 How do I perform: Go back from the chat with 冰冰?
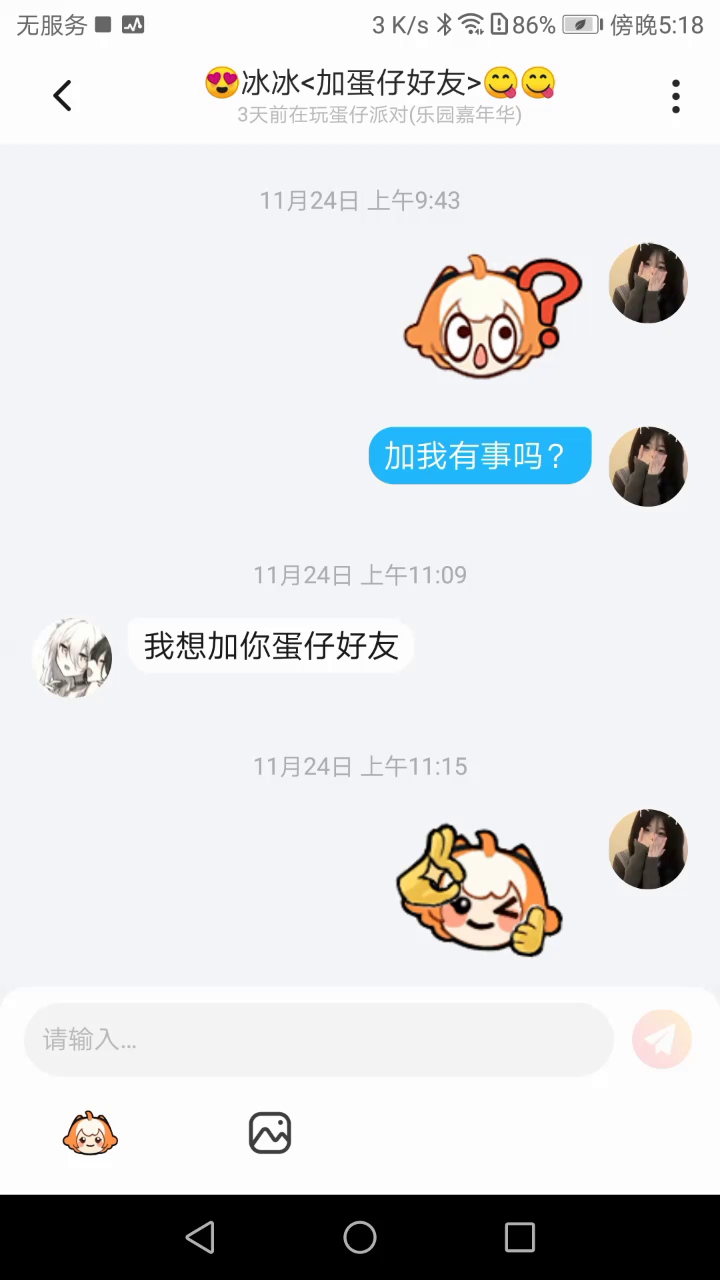(x=62, y=96)
